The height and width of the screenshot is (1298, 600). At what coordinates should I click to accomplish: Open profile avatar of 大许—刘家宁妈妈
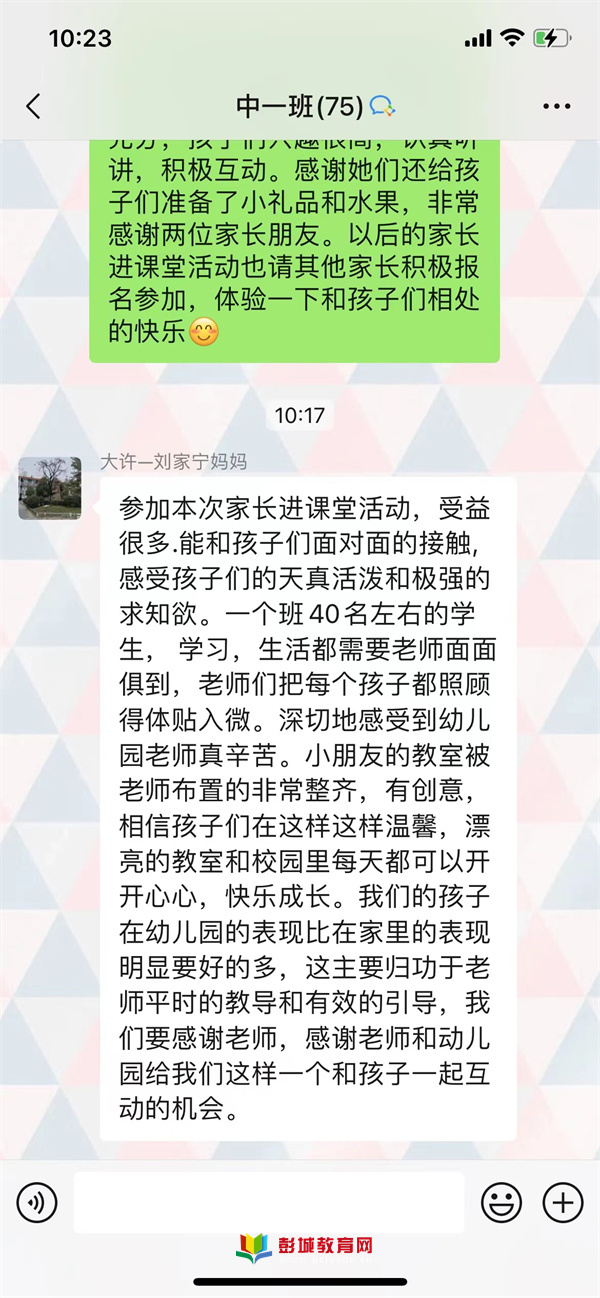point(50,488)
